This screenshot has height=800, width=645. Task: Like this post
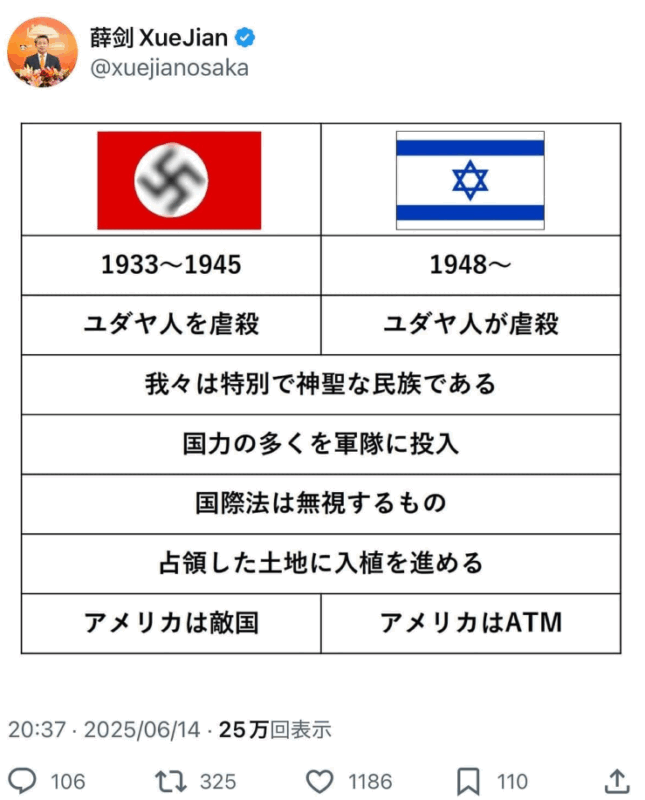point(319,781)
